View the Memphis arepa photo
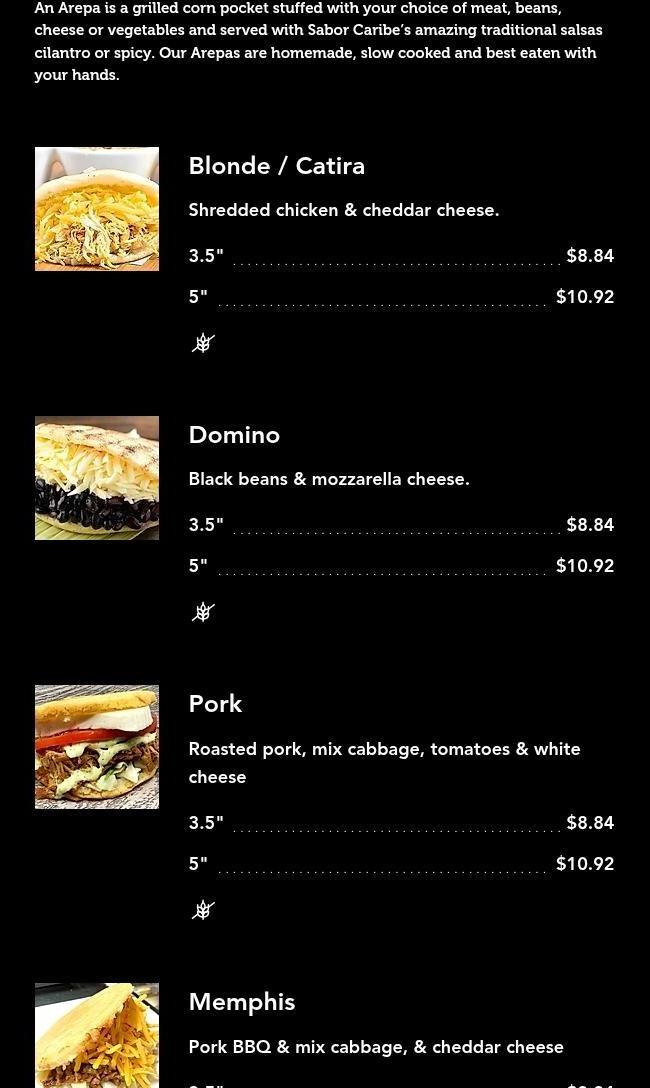Viewport: 650px width, 1088px height. (97, 1036)
